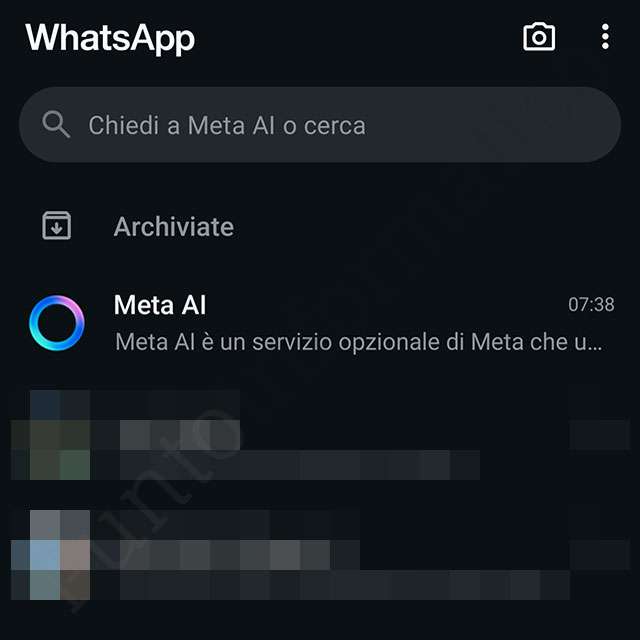Tap the Chiedi a Meta AI search field
The image size is (640, 640).
[x=320, y=125]
